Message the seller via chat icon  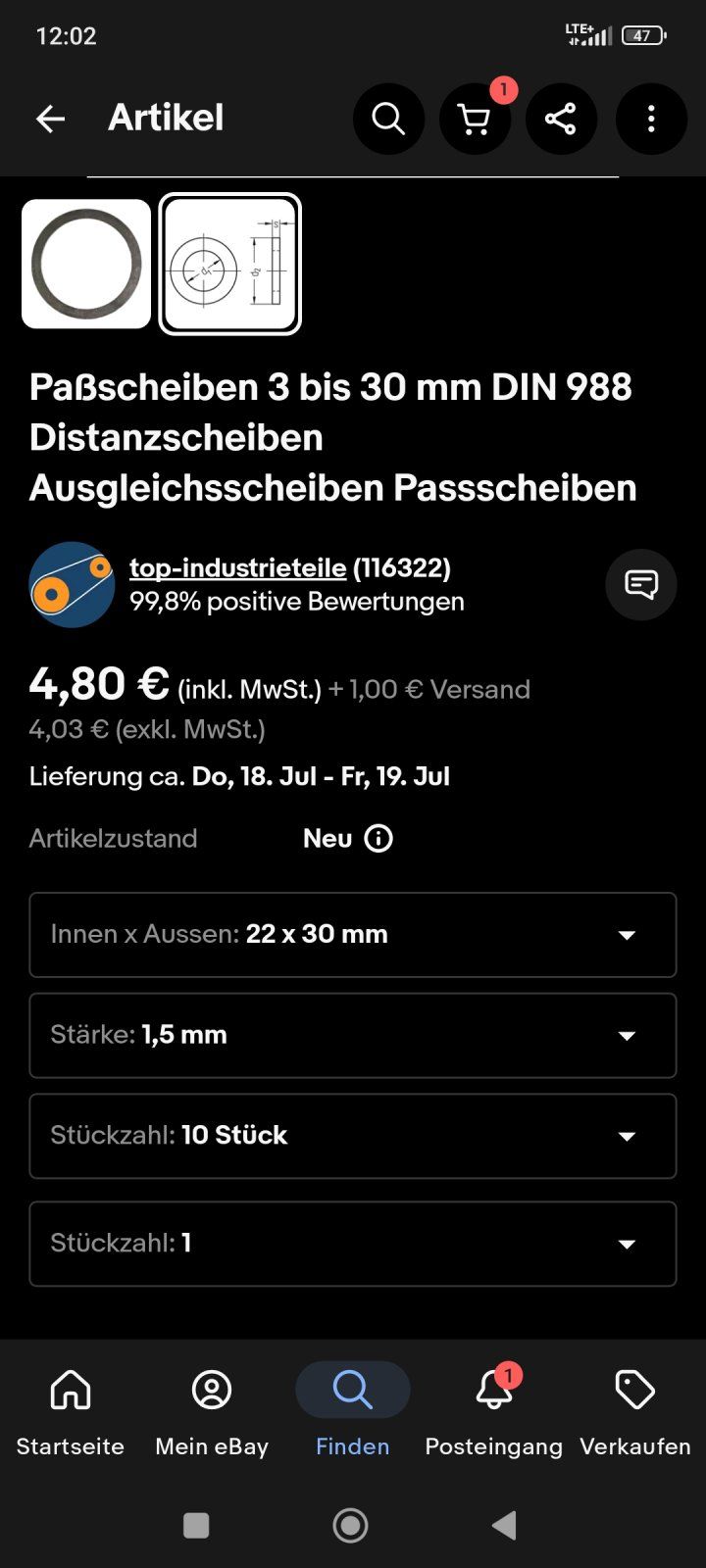point(641,585)
